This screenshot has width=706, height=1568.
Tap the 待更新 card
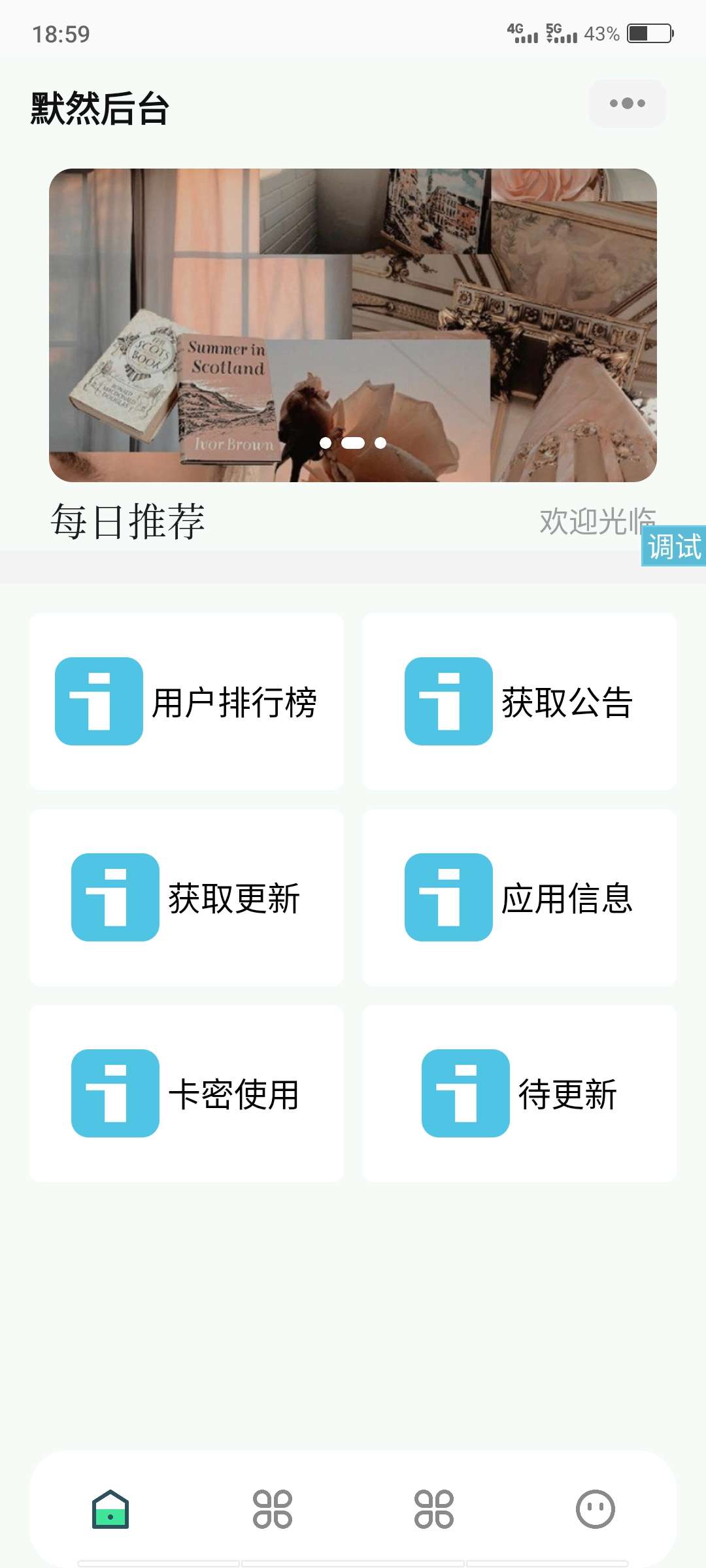(x=519, y=1094)
